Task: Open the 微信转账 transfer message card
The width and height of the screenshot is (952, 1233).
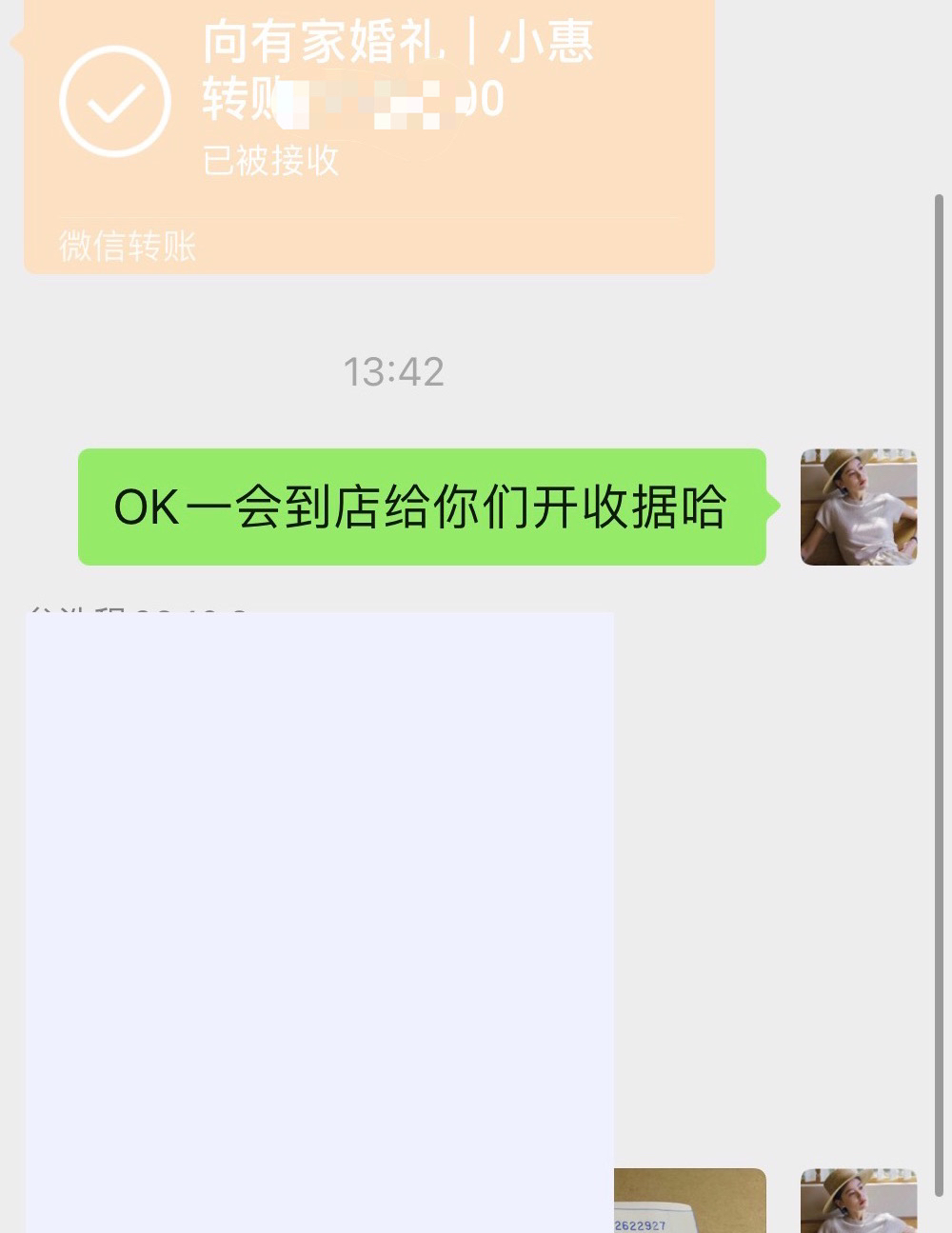Action: click(x=369, y=133)
